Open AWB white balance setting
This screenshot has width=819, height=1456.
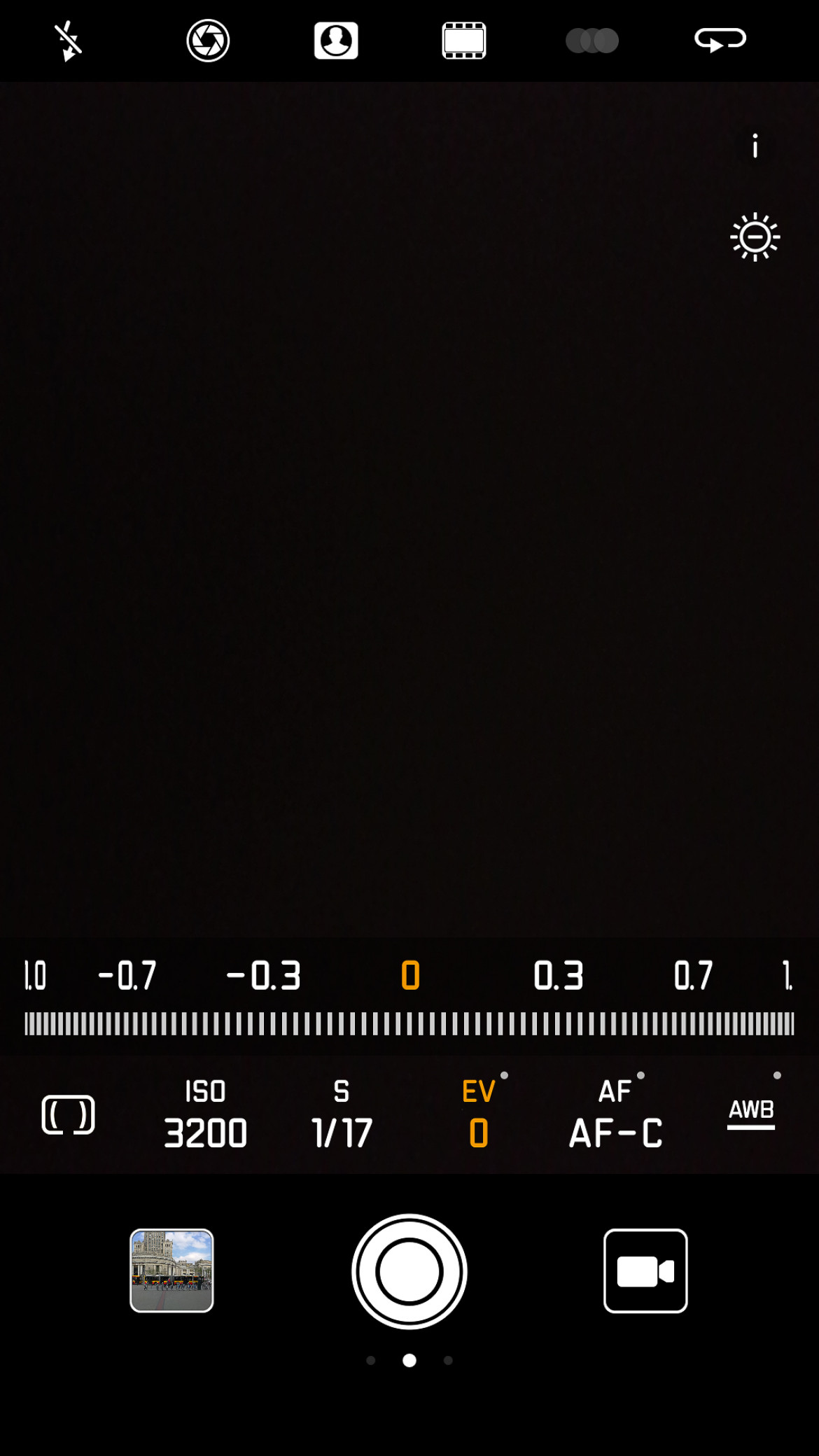pos(751,1113)
